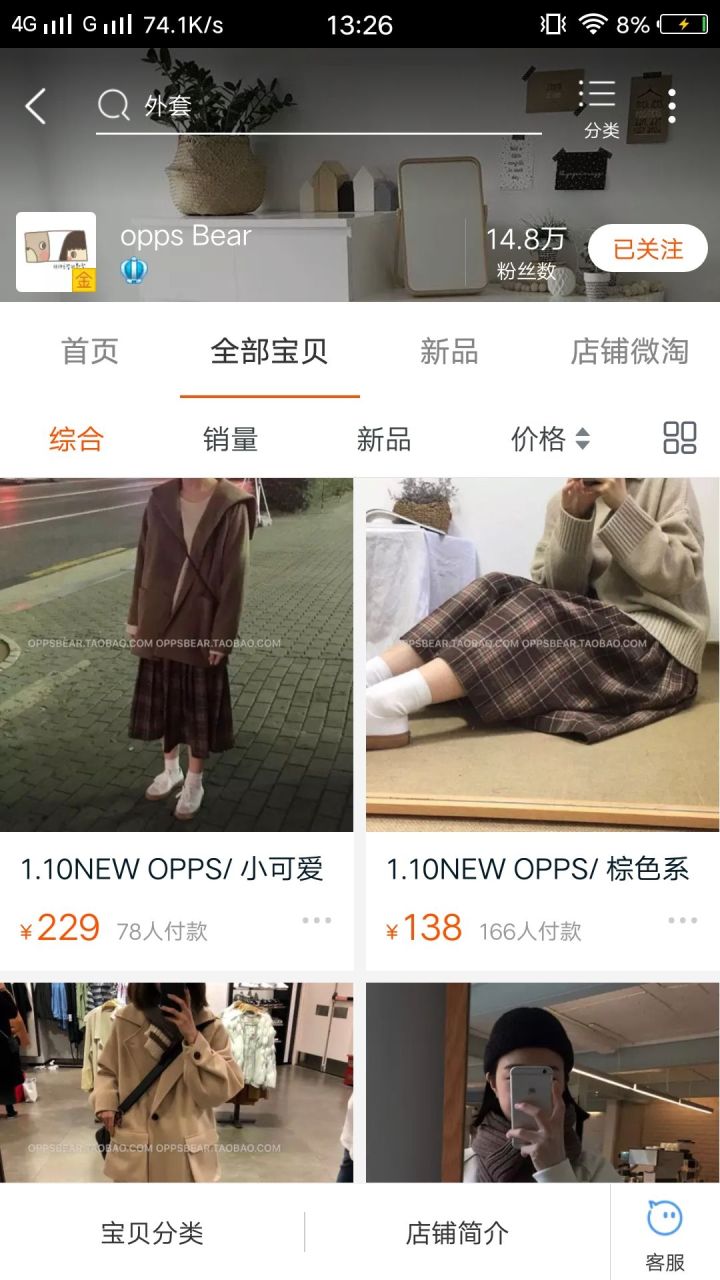Open the 店铺微淘 tab
Viewport: 720px width, 1280px height.
pos(629,352)
